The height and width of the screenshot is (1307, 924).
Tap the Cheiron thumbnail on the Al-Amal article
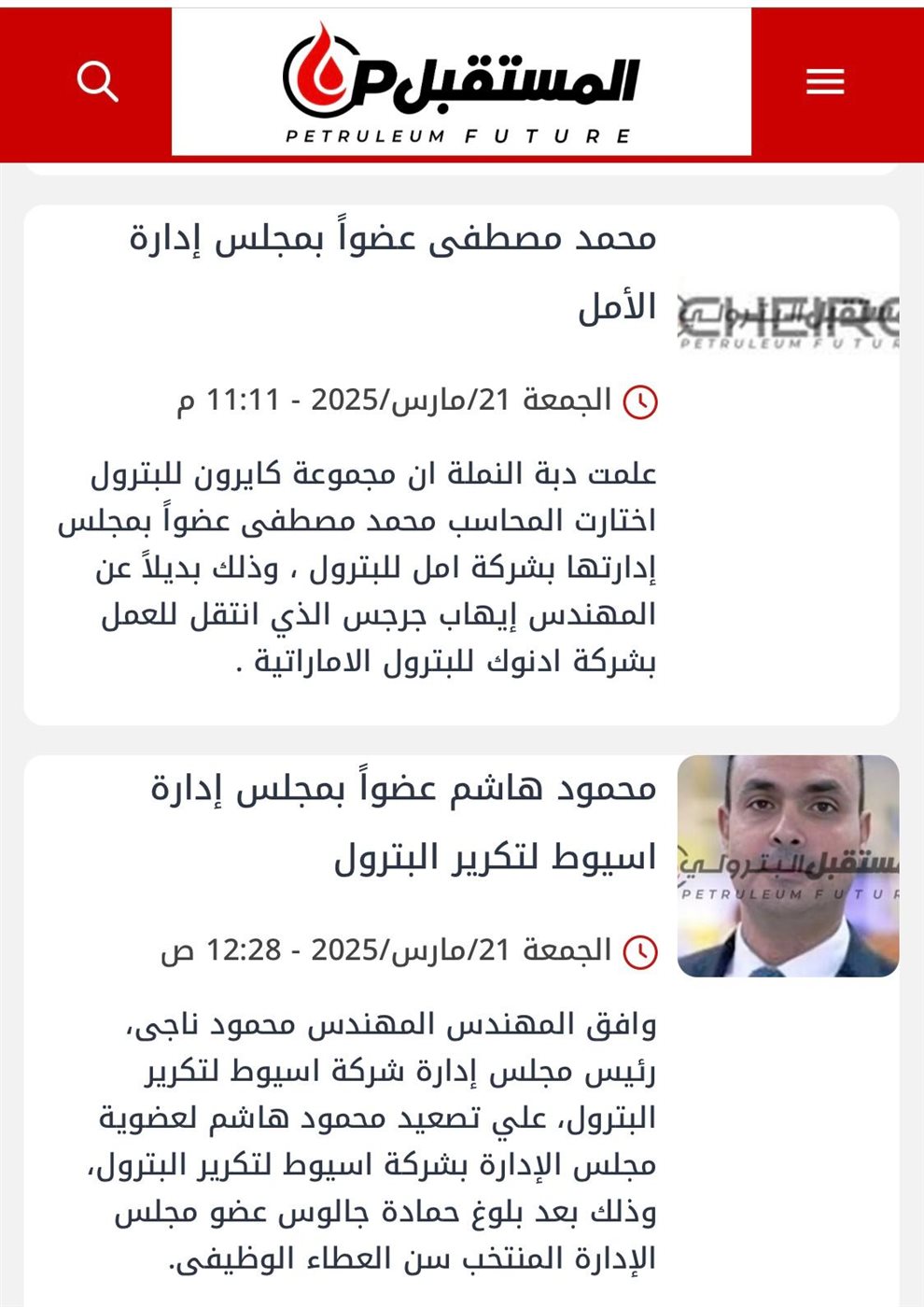coord(787,316)
